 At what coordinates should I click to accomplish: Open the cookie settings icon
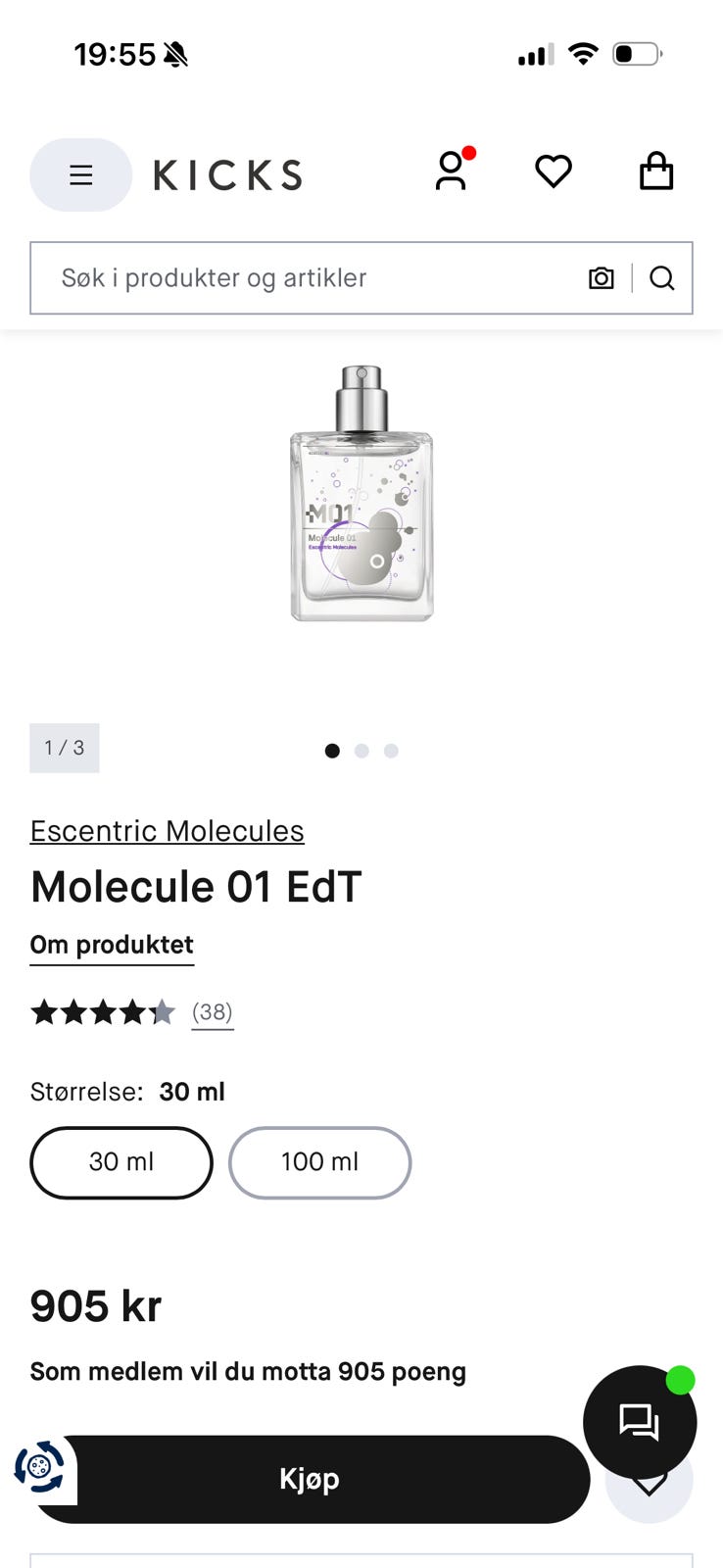pyautogui.click(x=39, y=1467)
